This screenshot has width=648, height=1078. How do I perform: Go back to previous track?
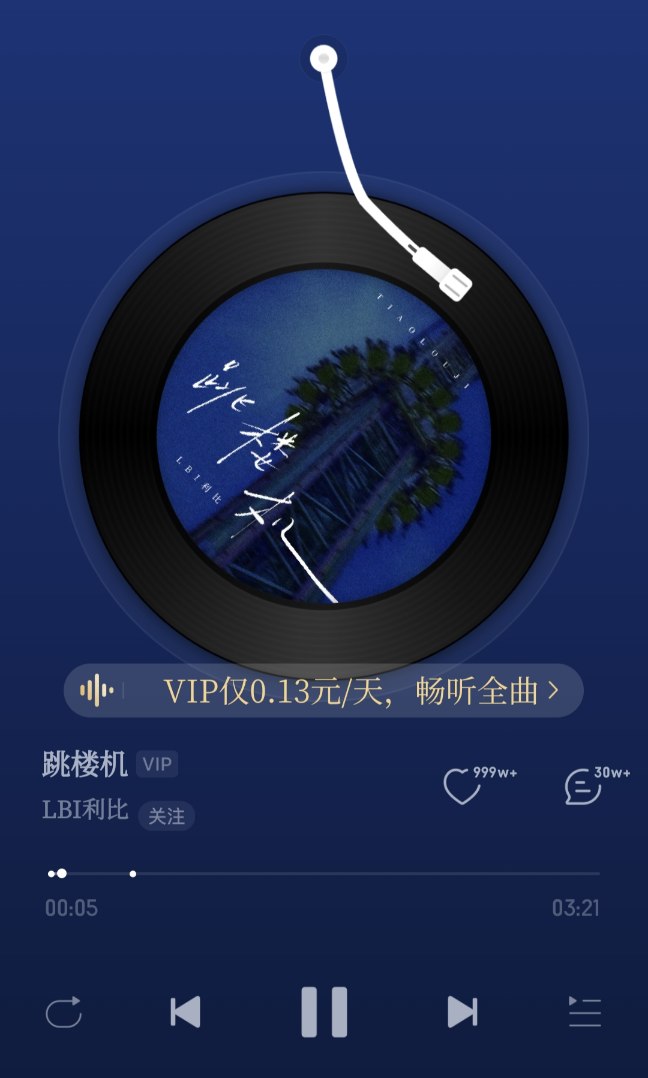tap(186, 1012)
